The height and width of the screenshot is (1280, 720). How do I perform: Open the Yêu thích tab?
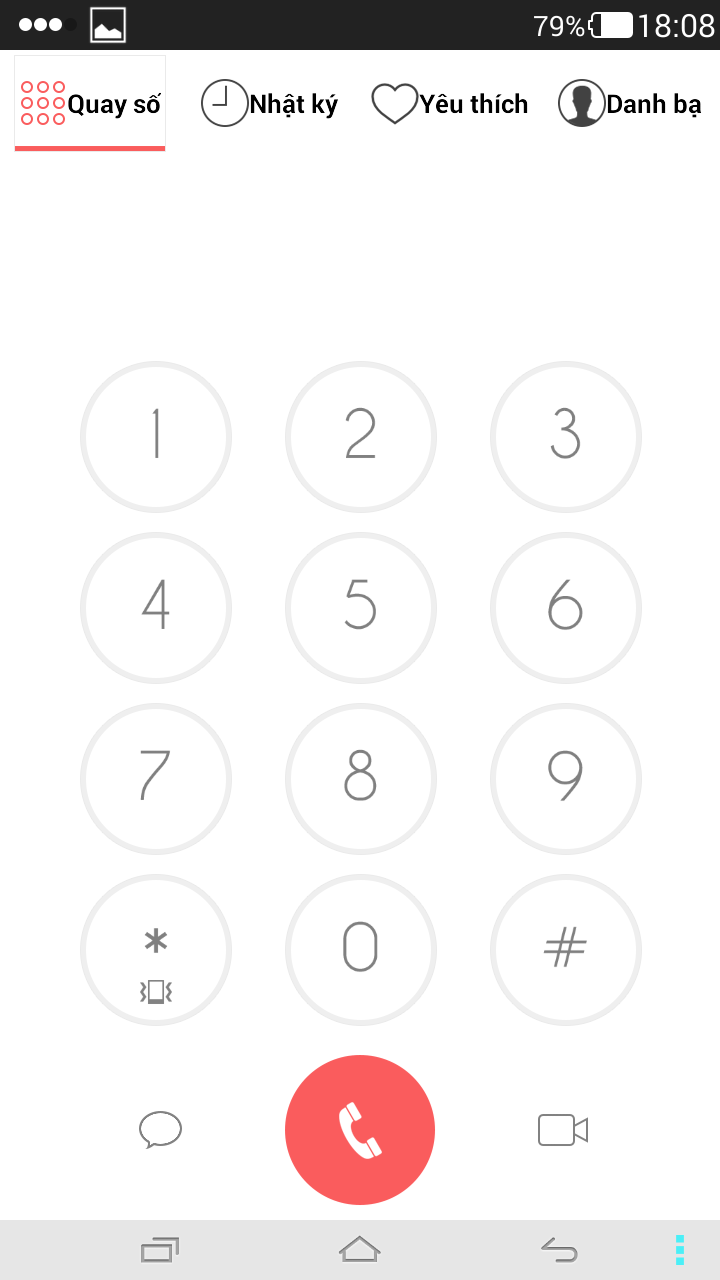[450, 104]
